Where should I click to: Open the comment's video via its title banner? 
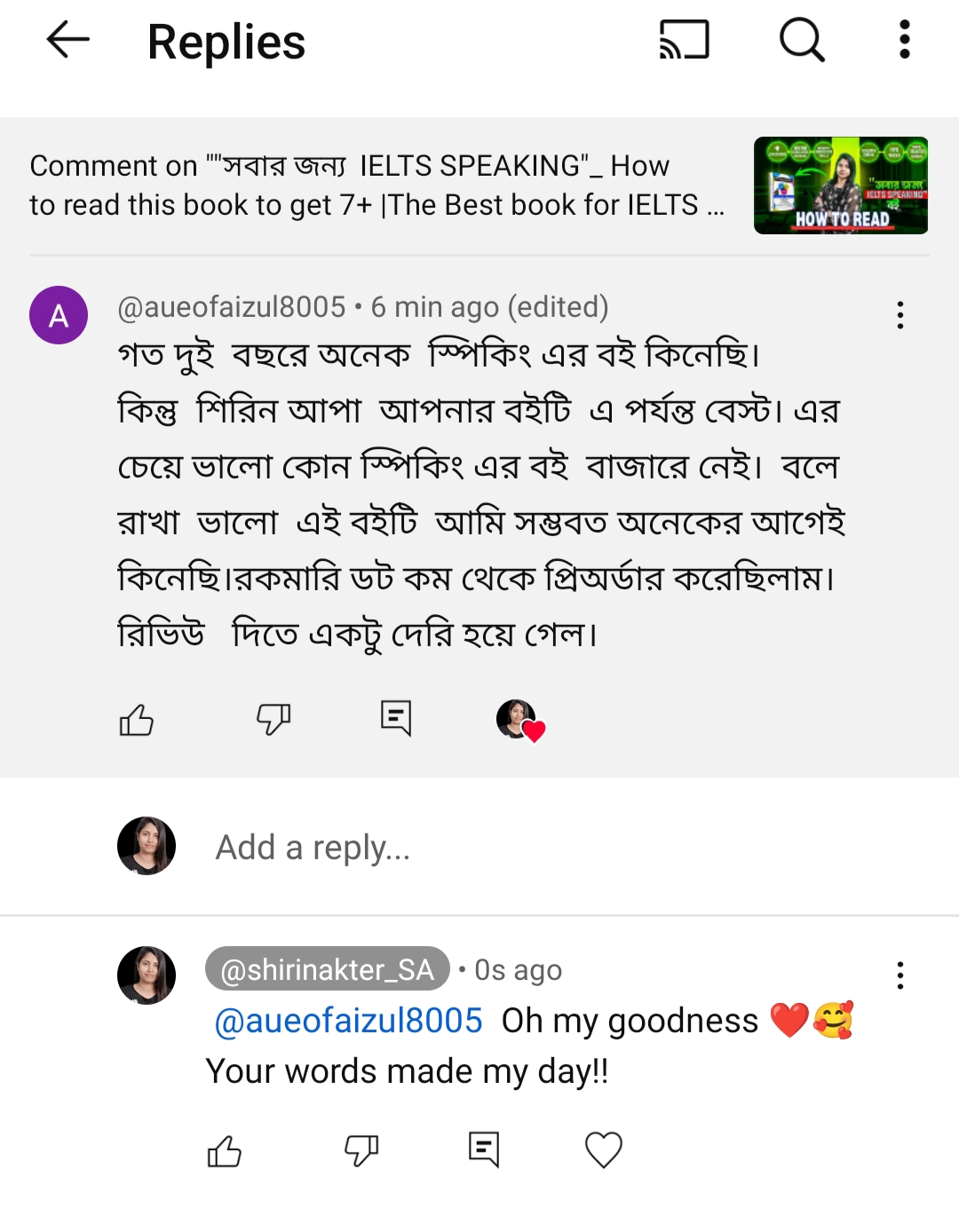click(377, 185)
